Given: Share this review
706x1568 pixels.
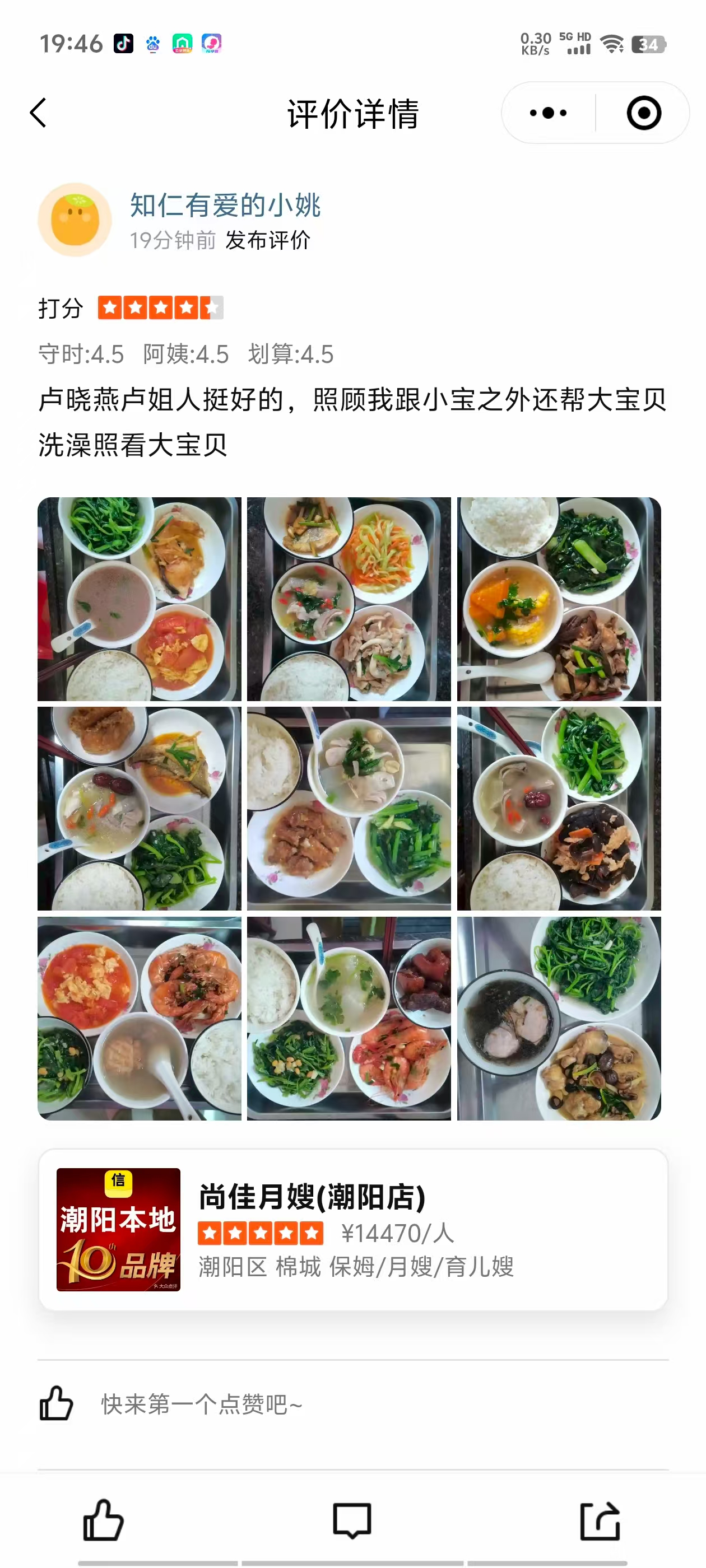Looking at the screenshot, I should (600, 1520).
